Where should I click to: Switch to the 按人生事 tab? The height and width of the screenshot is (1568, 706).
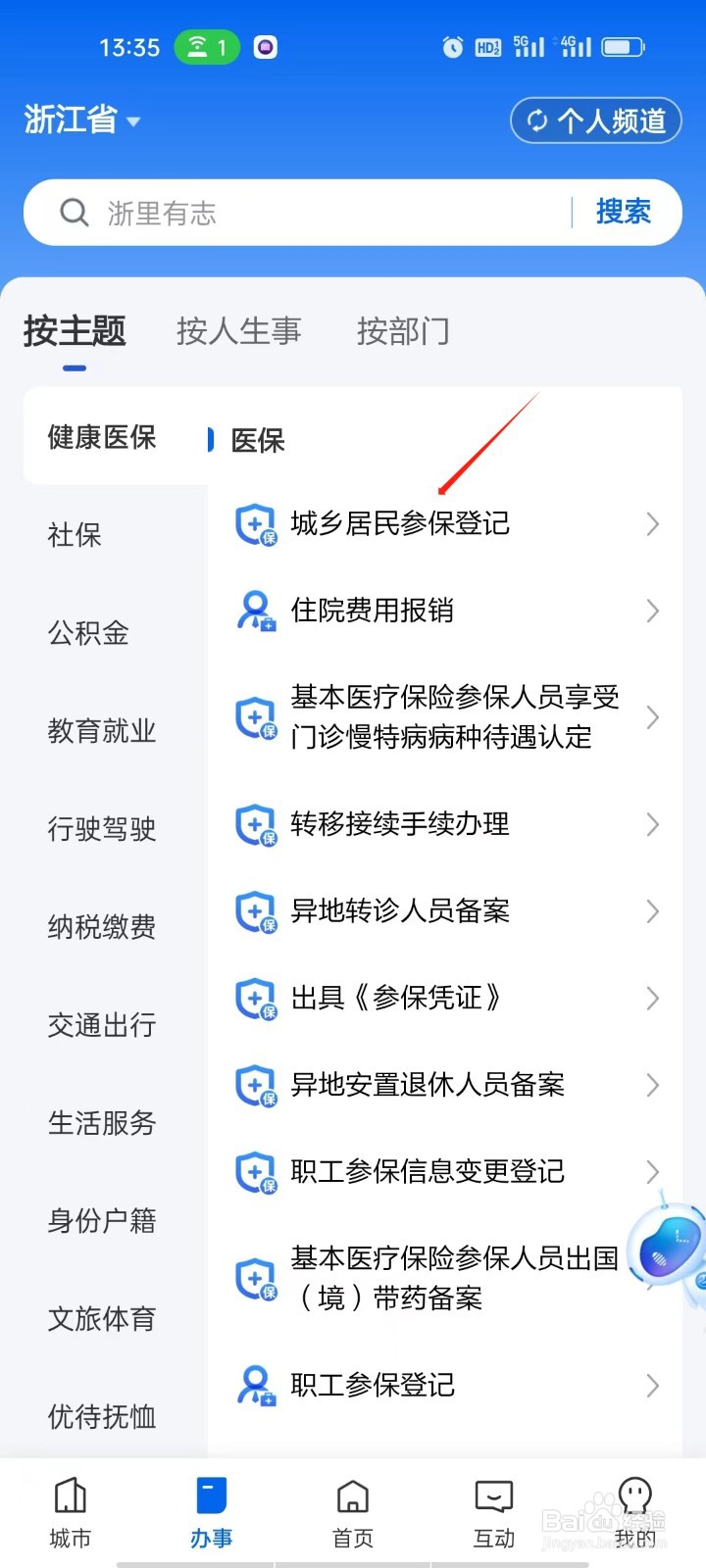coord(238,332)
